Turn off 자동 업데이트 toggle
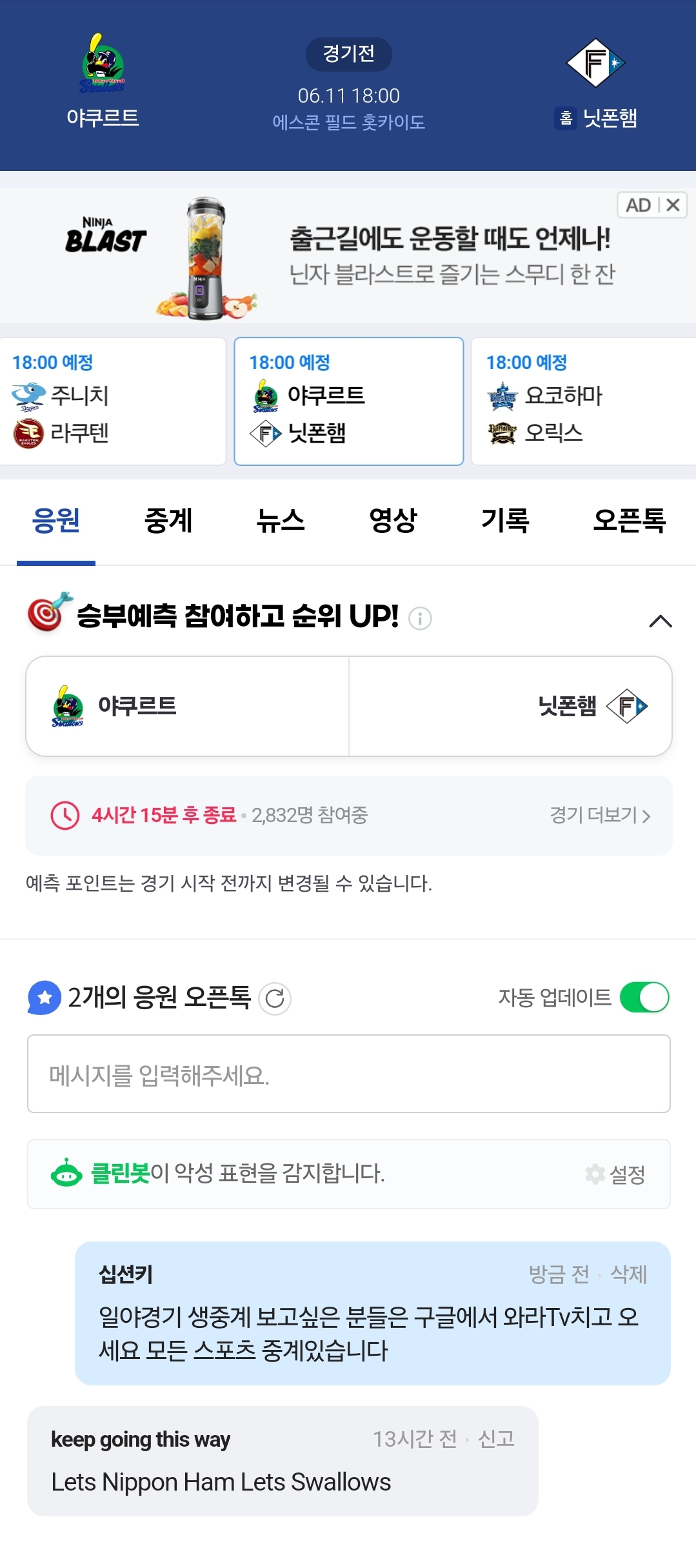 pyautogui.click(x=644, y=998)
